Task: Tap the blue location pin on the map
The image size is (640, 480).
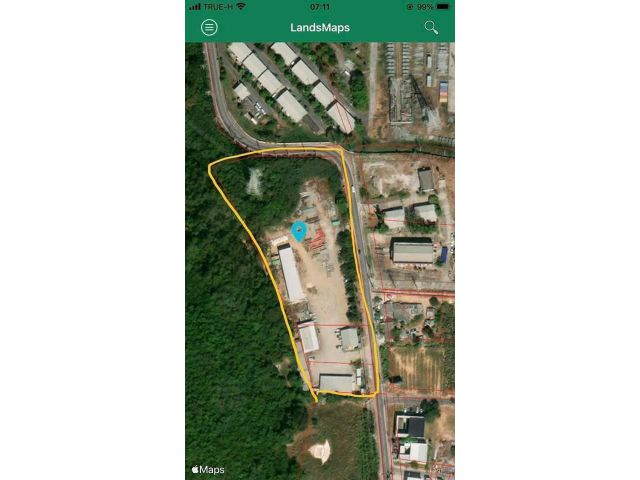Action: (298, 231)
